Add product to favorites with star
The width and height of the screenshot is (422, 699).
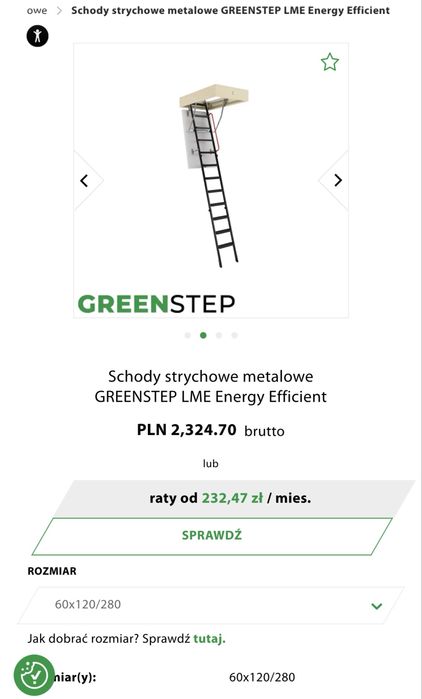[x=330, y=62]
